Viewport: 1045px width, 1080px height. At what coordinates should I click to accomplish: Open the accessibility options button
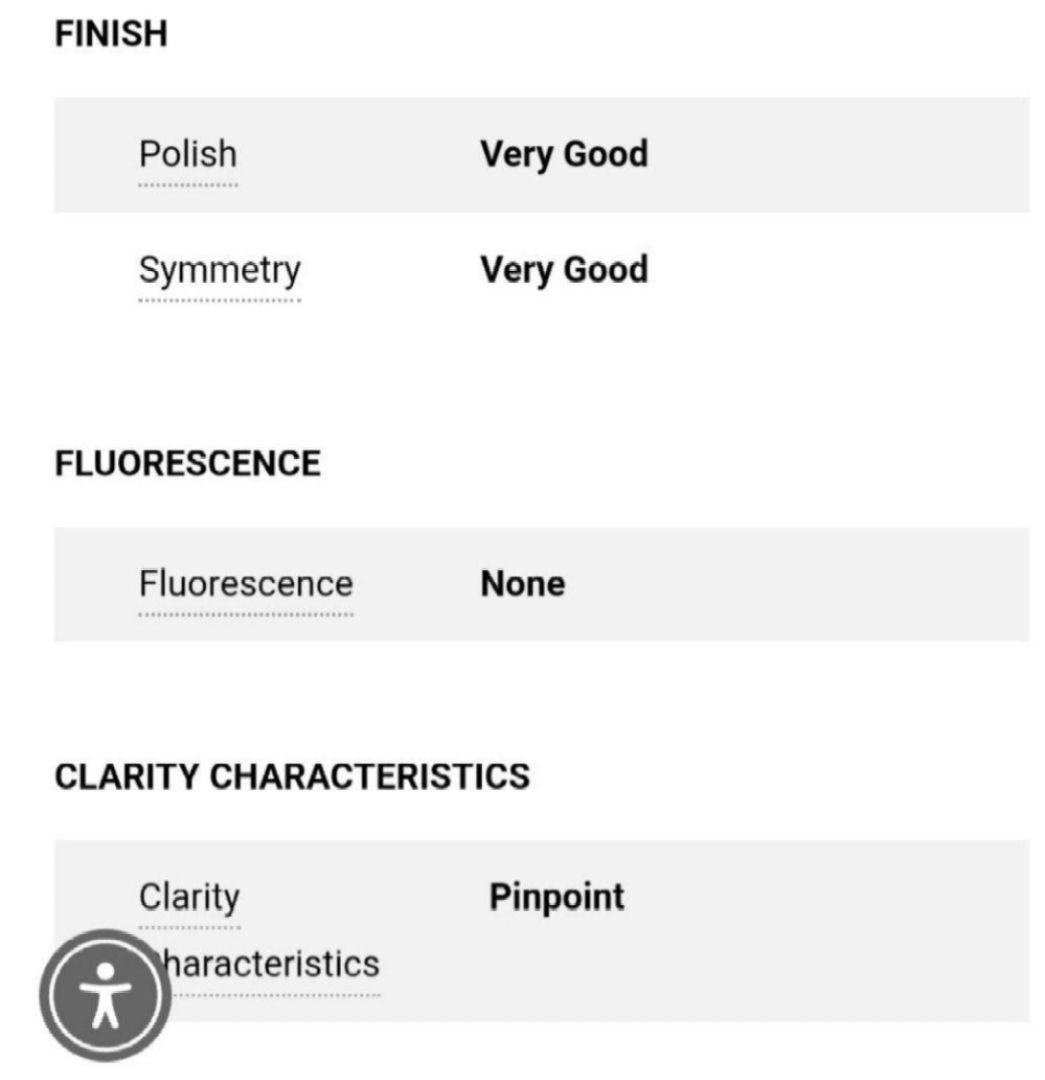click(104, 994)
